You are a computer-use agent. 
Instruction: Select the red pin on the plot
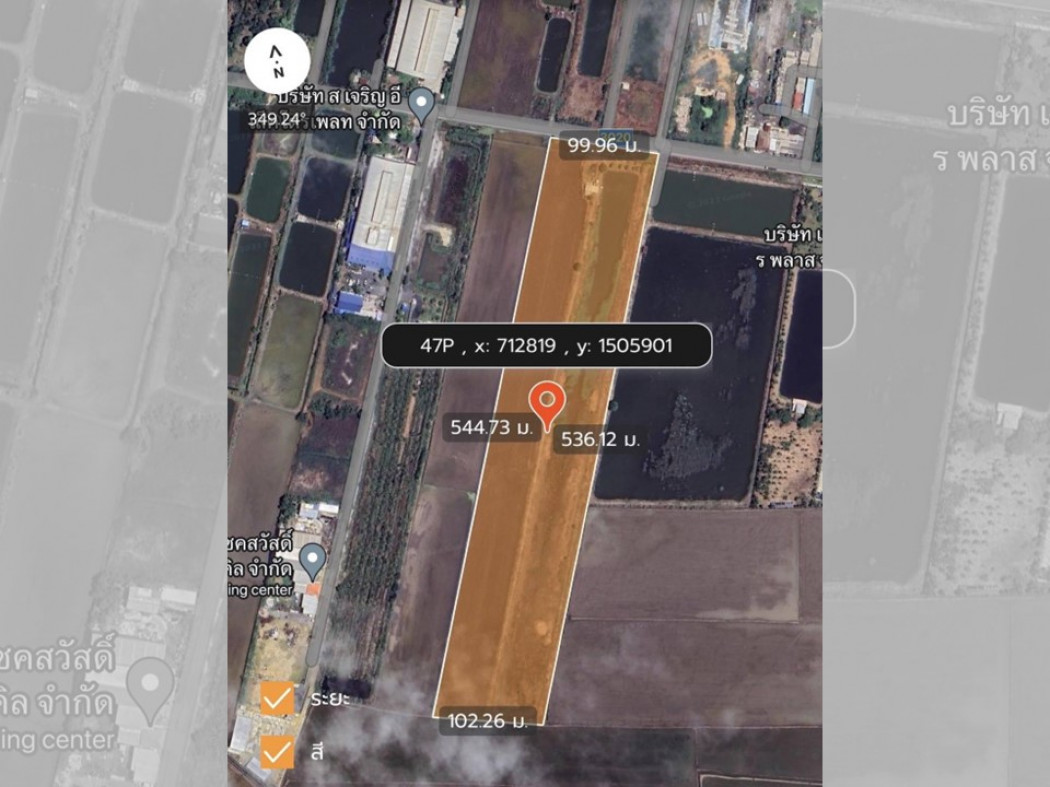[x=547, y=404]
